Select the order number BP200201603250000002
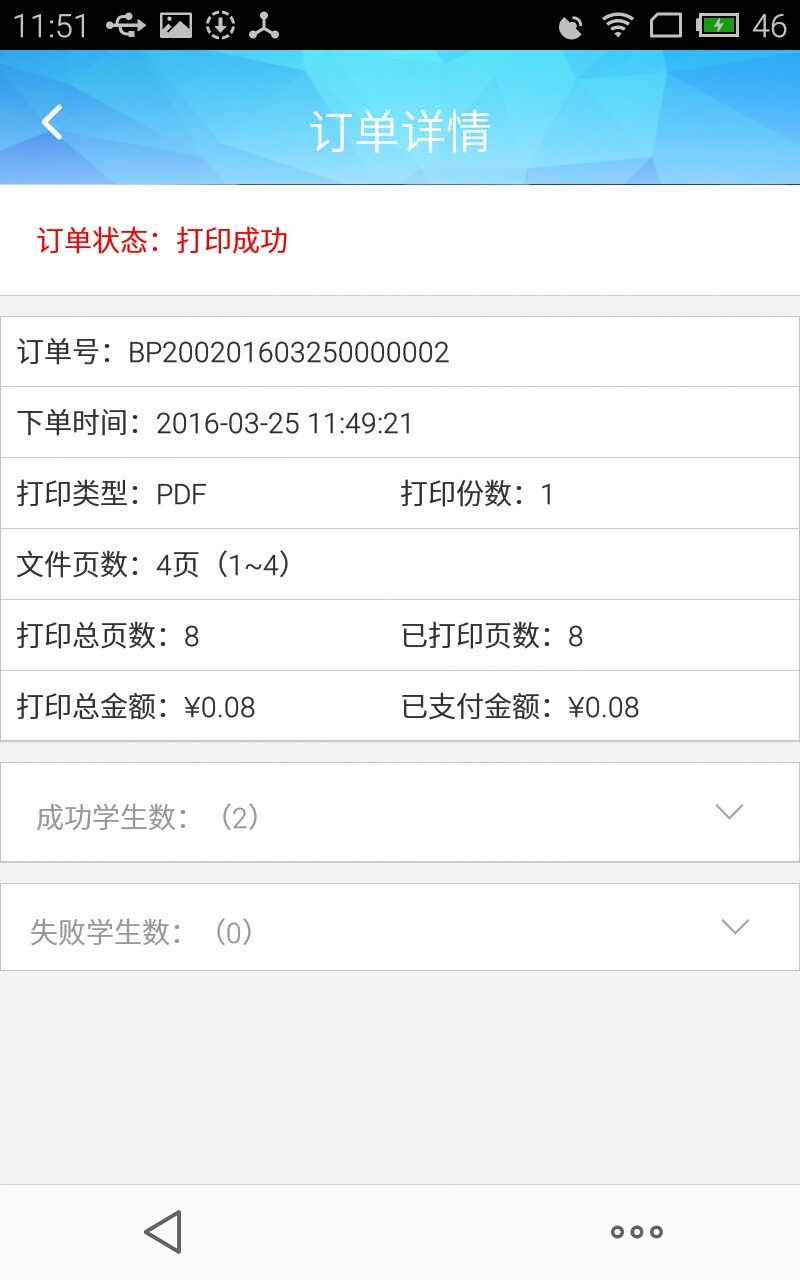Image resolution: width=800 pixels, height=1280 pixels. coord(289,352)
